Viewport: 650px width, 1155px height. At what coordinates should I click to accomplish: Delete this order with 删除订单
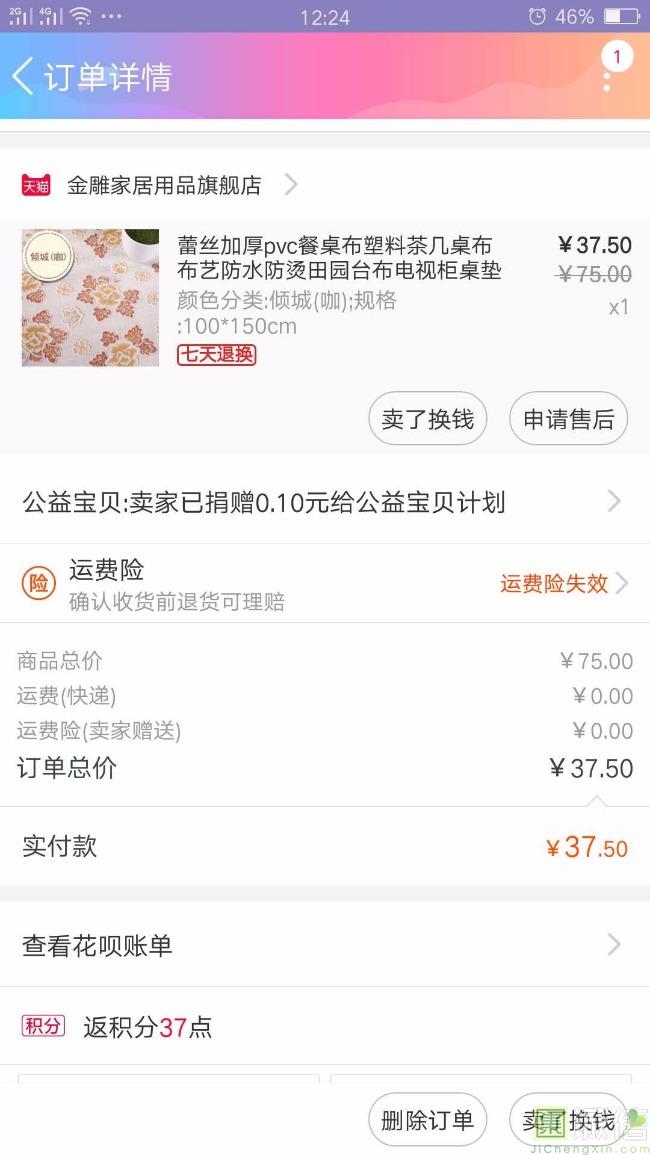[427, 1121]
